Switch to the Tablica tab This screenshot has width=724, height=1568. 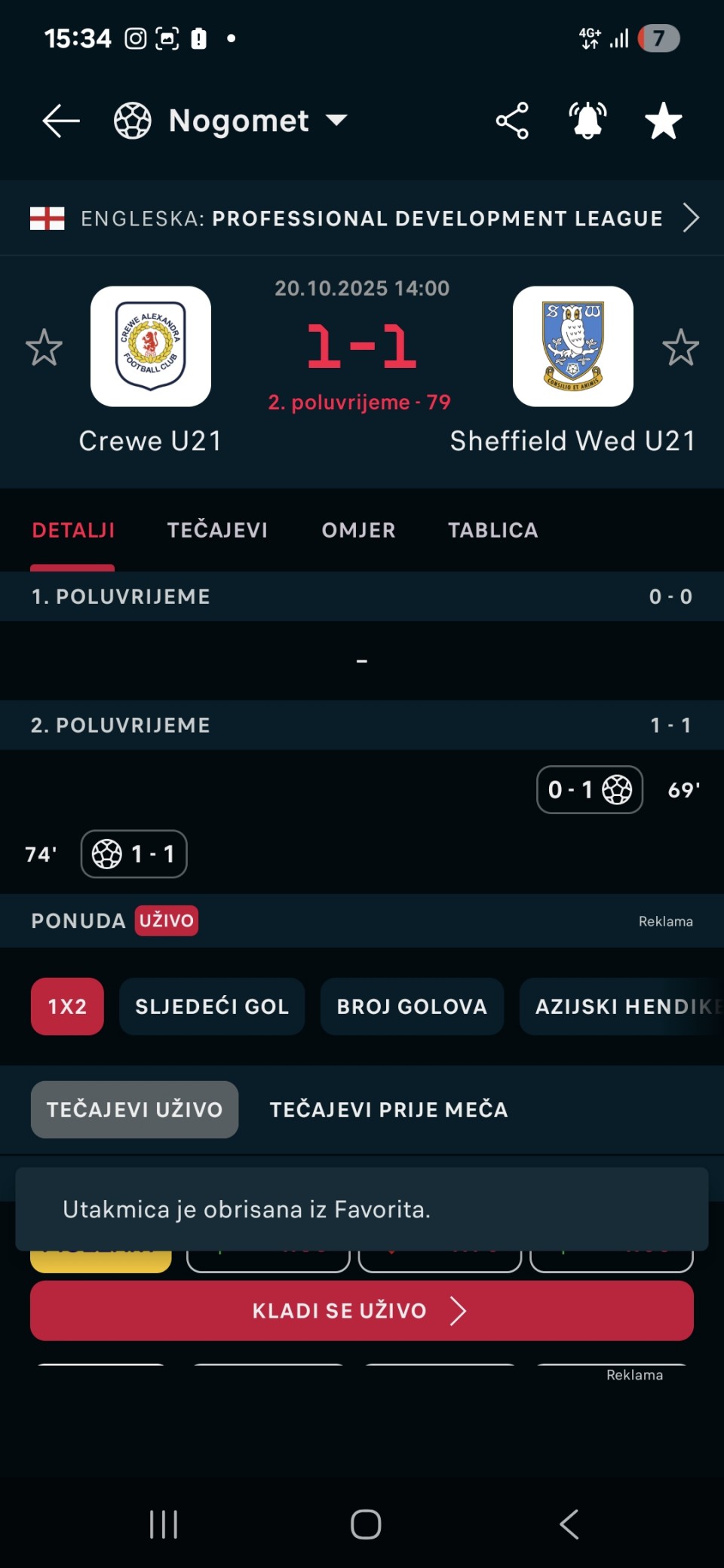(x=492, y=530)
